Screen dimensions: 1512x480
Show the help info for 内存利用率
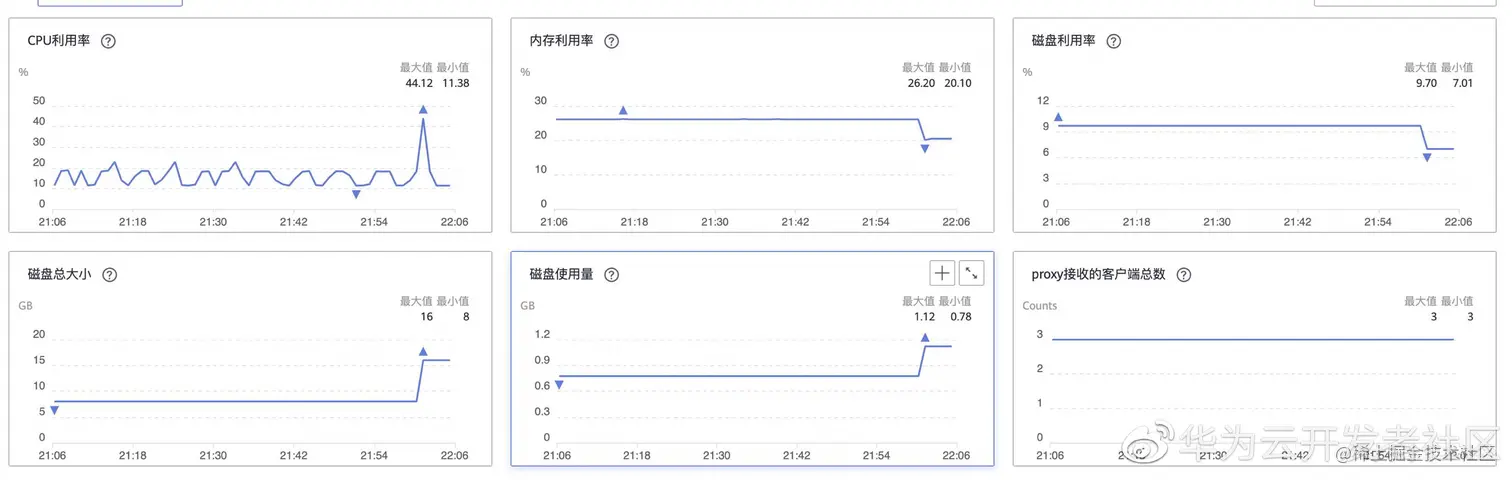click(612, 42)
